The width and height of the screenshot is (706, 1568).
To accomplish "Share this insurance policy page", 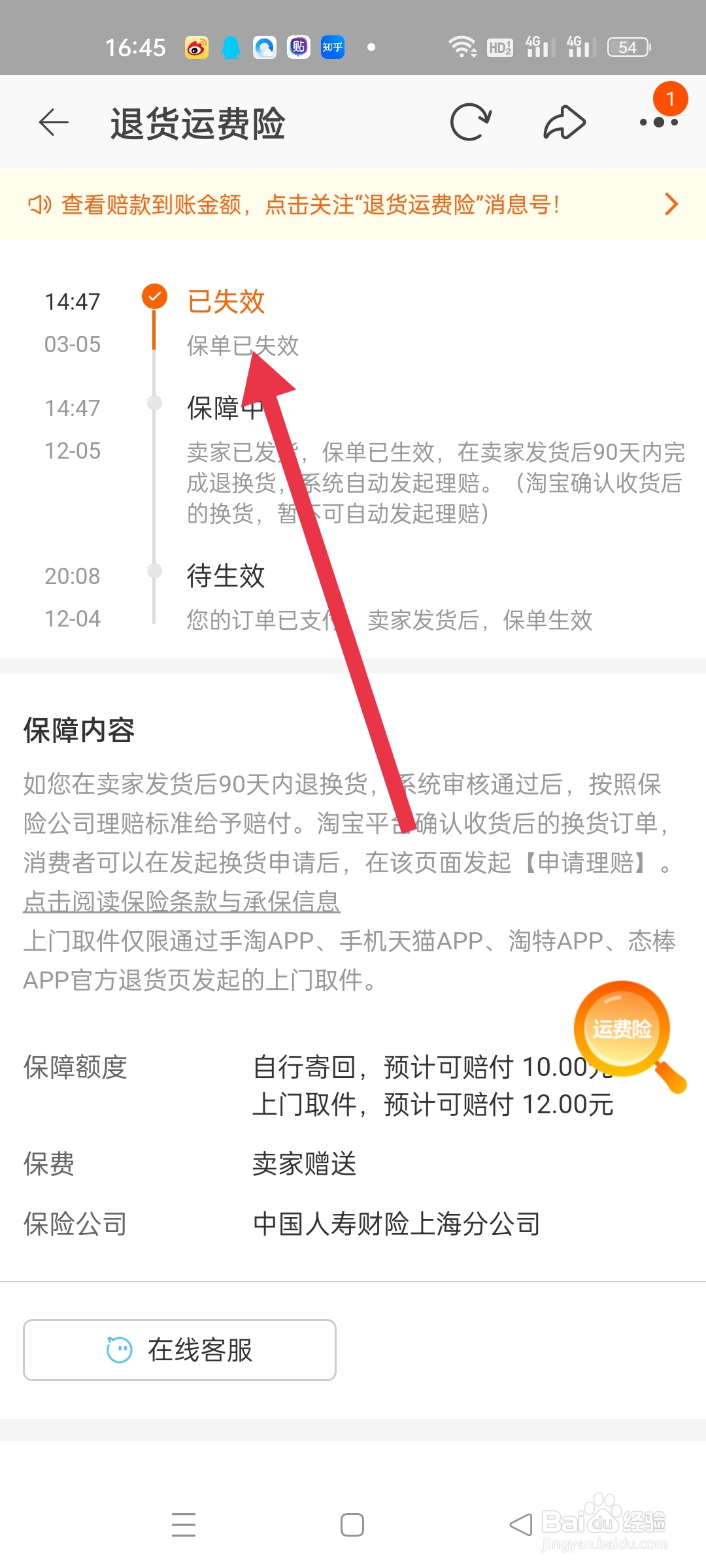I will (x=564, y=122).
